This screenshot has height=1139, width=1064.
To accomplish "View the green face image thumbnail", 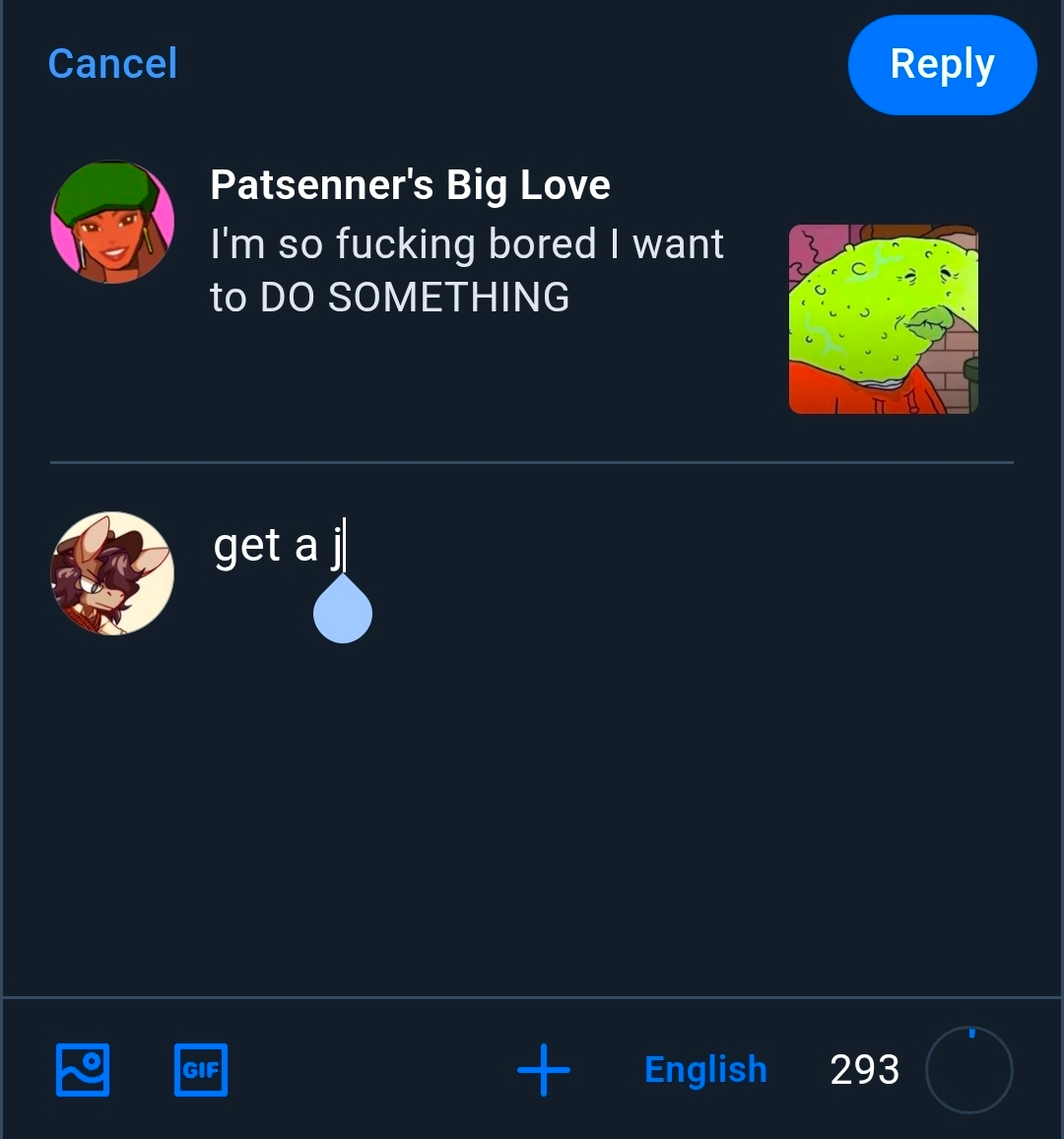I will [x=883, y=319].
